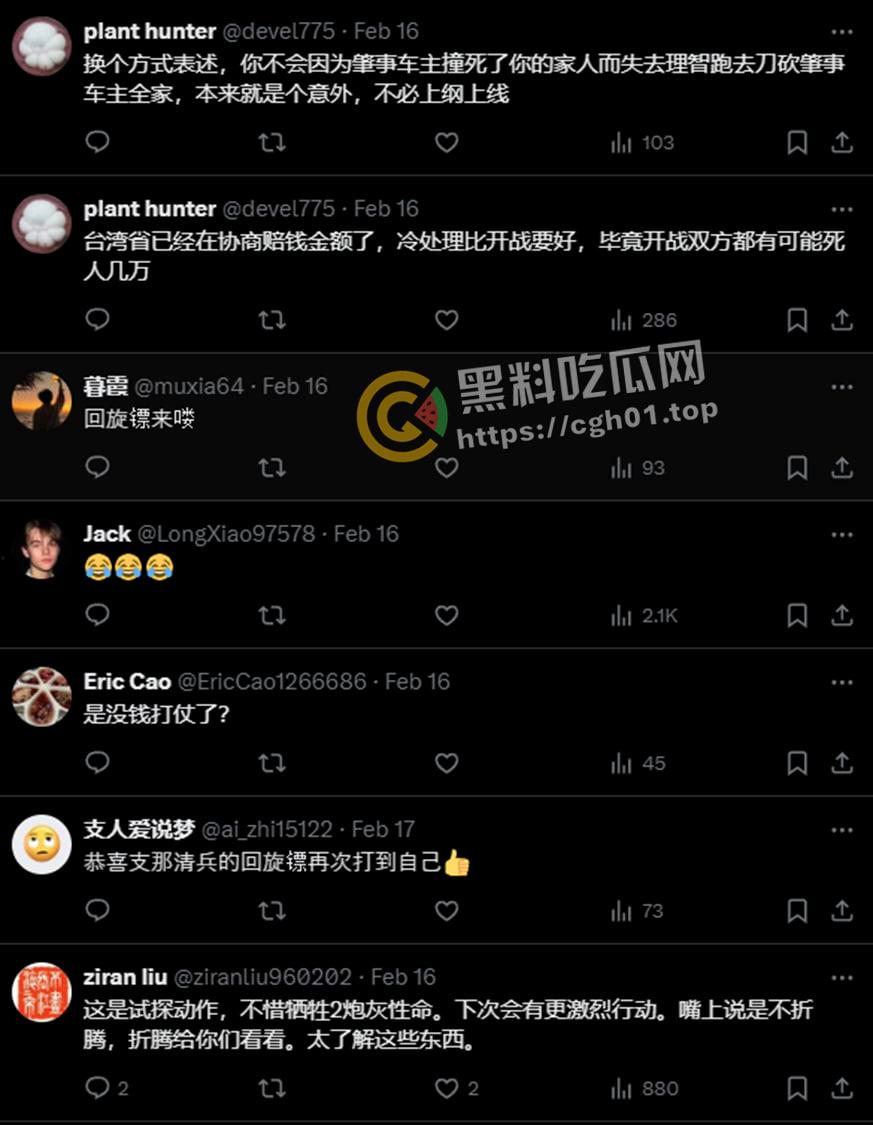Click the retweet icon on 暮霭's reply
The height and width of the screenshot is (1125, 873).
tap(270, 467)
